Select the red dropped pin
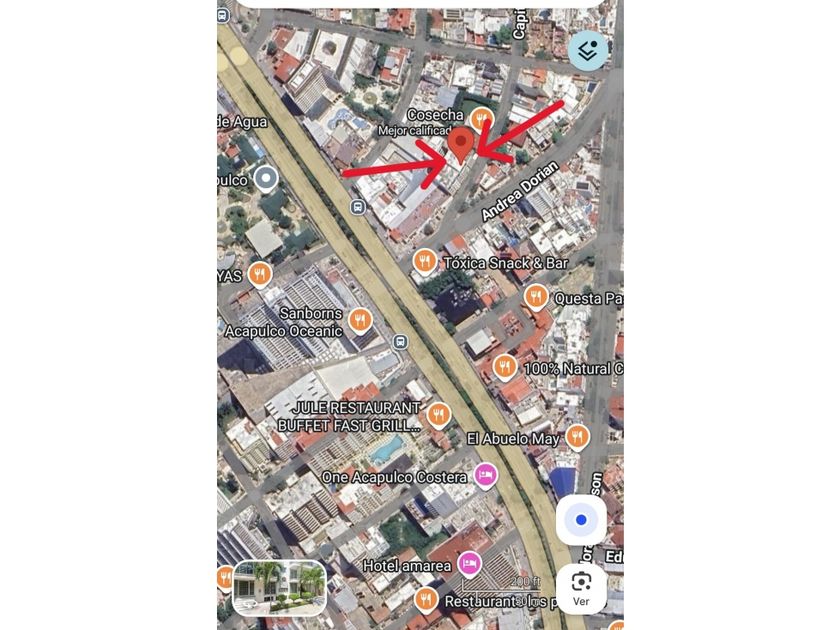840x630 pixels. 460,143
